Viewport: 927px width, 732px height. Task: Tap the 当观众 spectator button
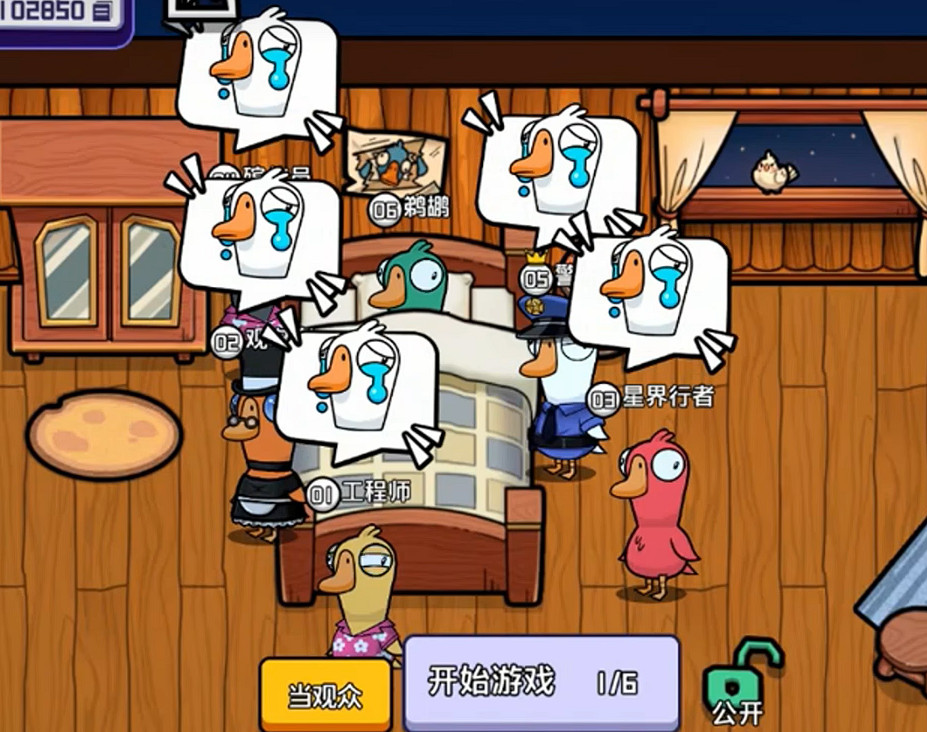[325, 695]
